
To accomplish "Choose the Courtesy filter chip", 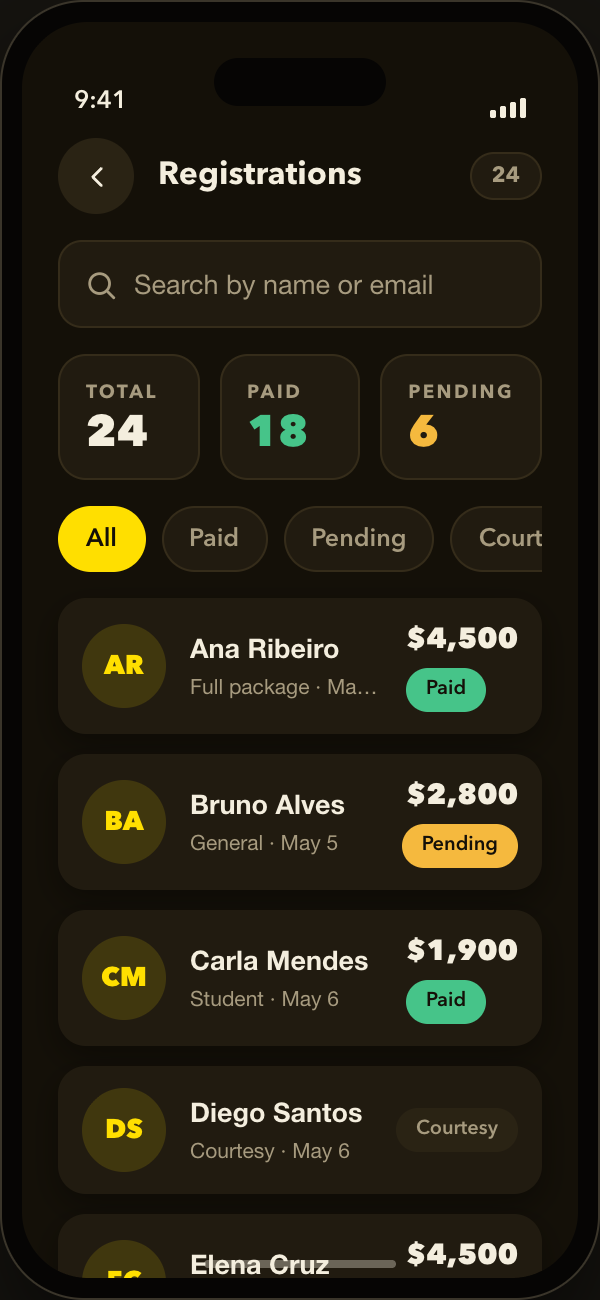I will pos(497,539).
